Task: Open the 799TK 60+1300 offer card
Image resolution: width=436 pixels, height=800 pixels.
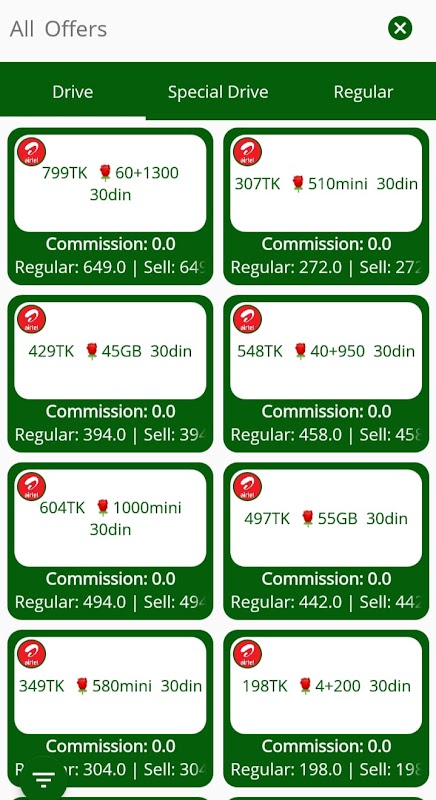Action: point(110,206)
